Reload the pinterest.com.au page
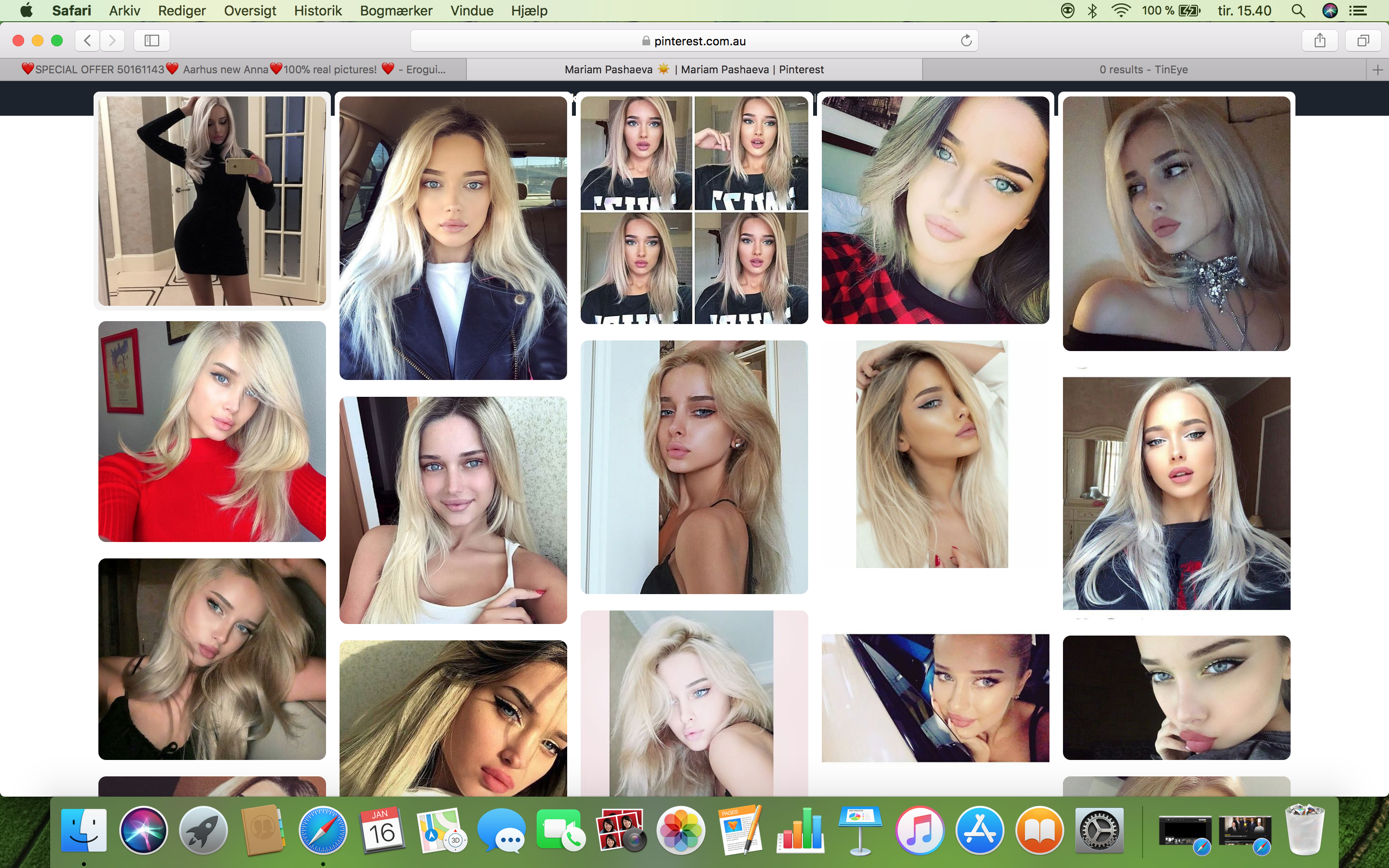The image size is (1389, 868). 966,40
